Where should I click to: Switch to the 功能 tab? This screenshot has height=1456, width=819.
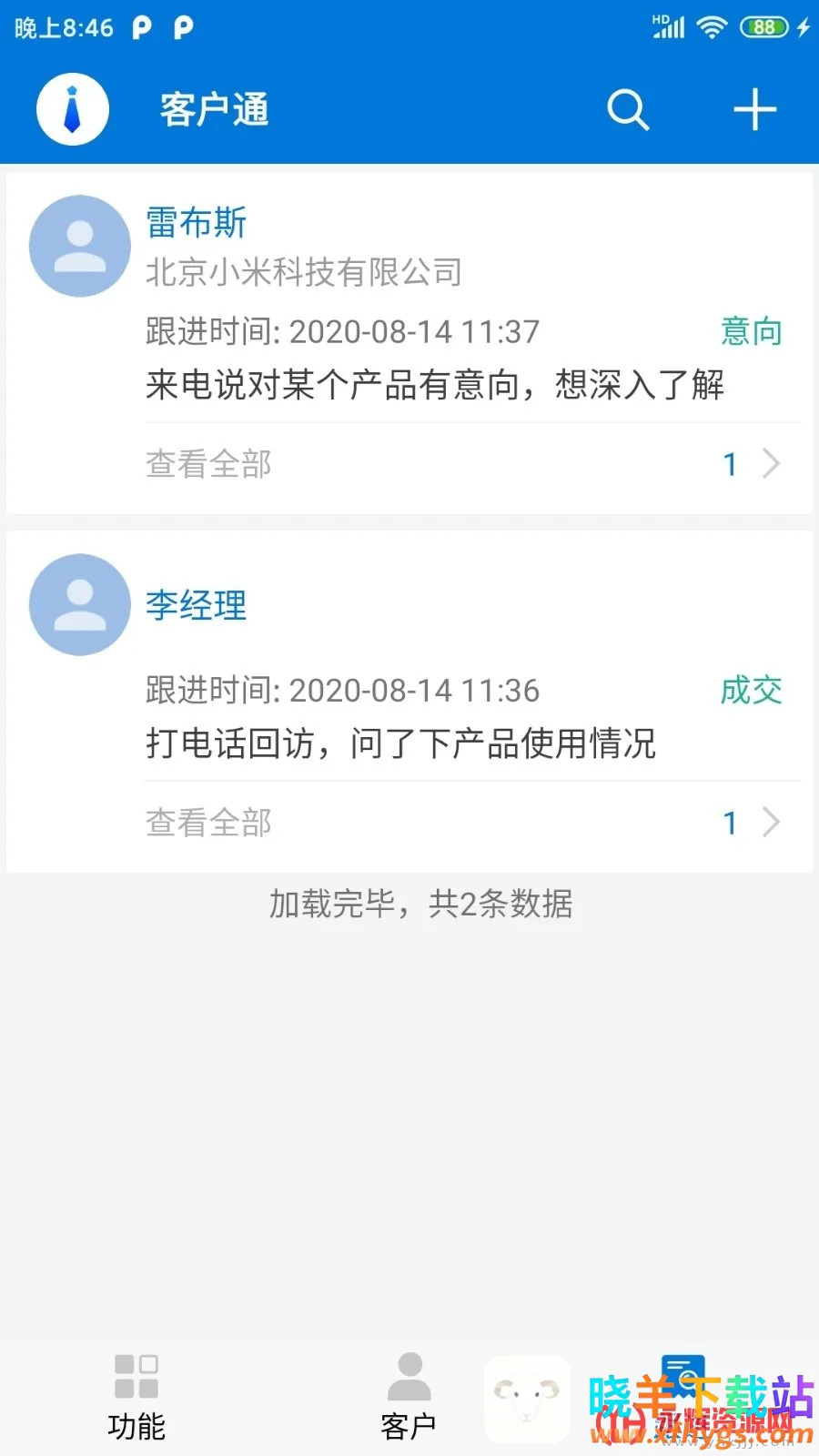click(x=136, y=1397)
